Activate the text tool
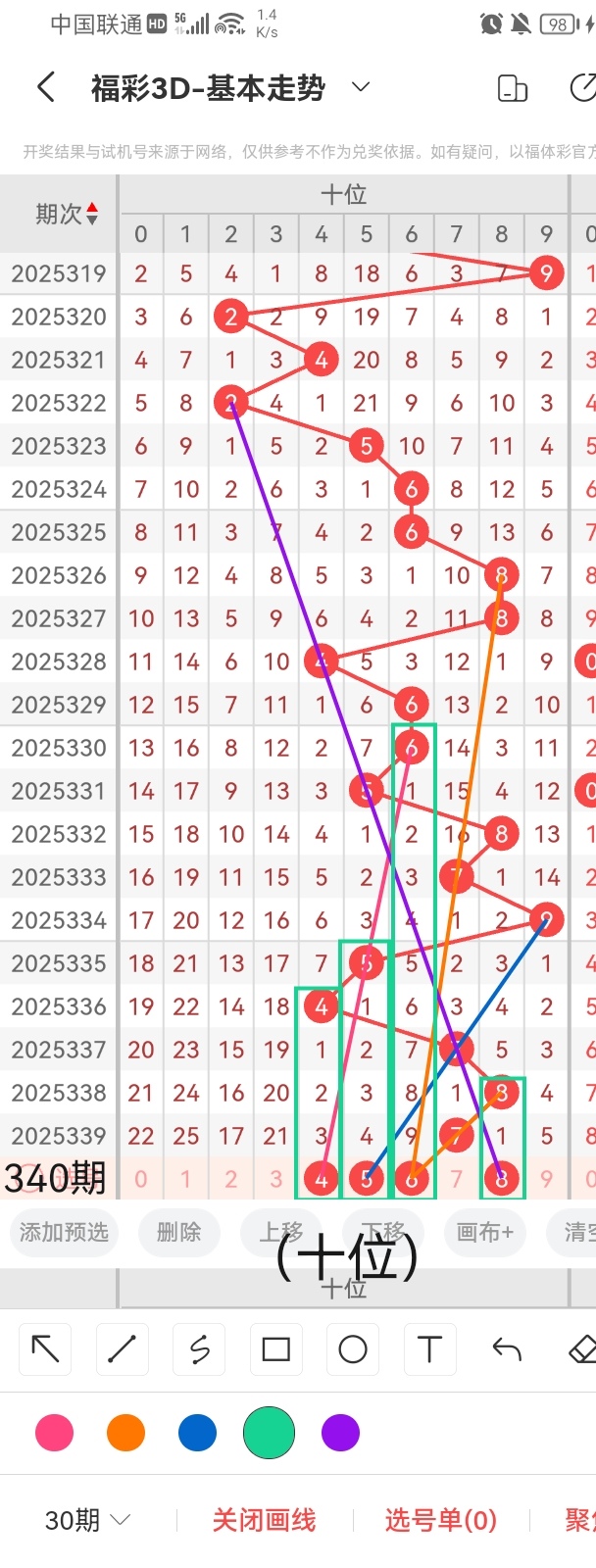Image resolution: width=596 pixels, height=1568 pixels. [x=429, y=1349]
